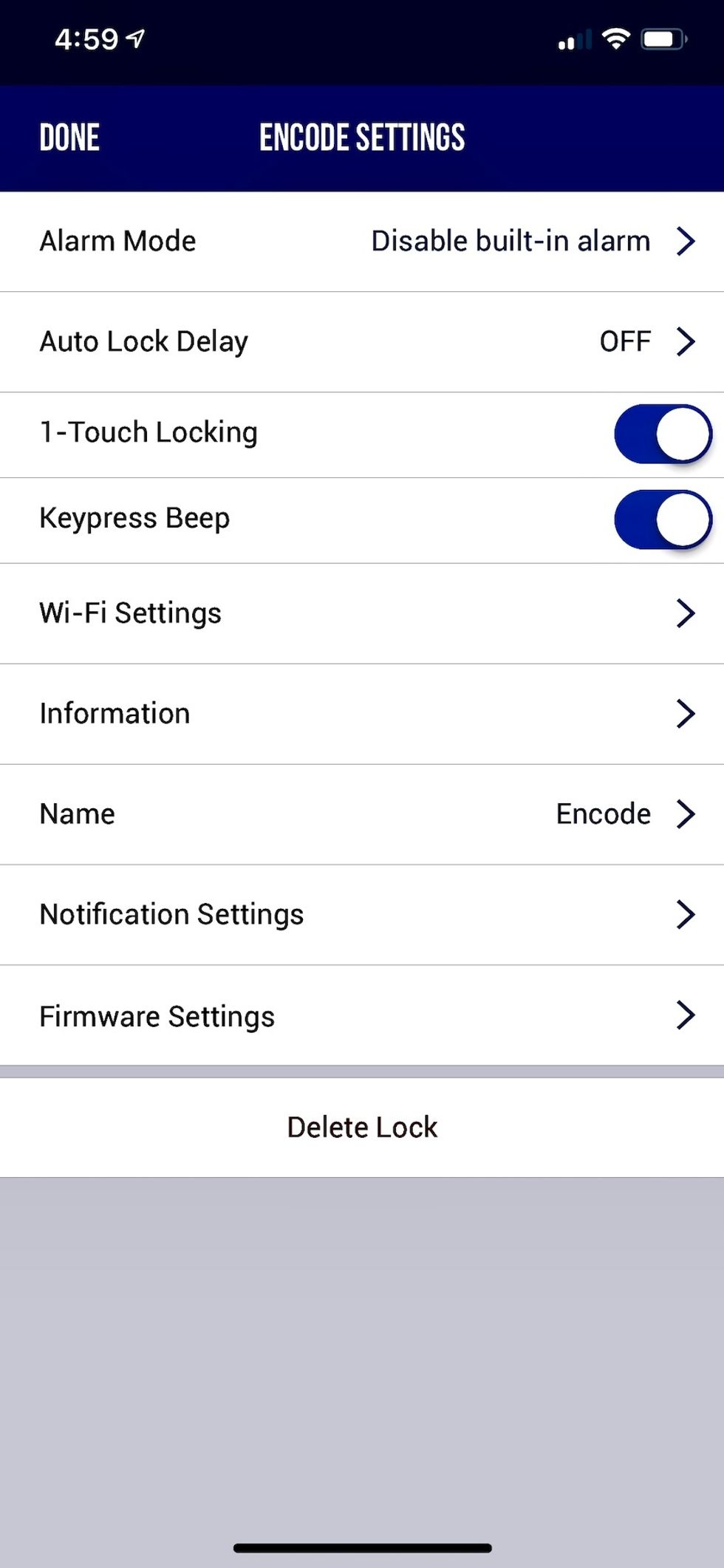Open the Information screen
This screenshot has width=724, height=1568.
coord(361,713)
